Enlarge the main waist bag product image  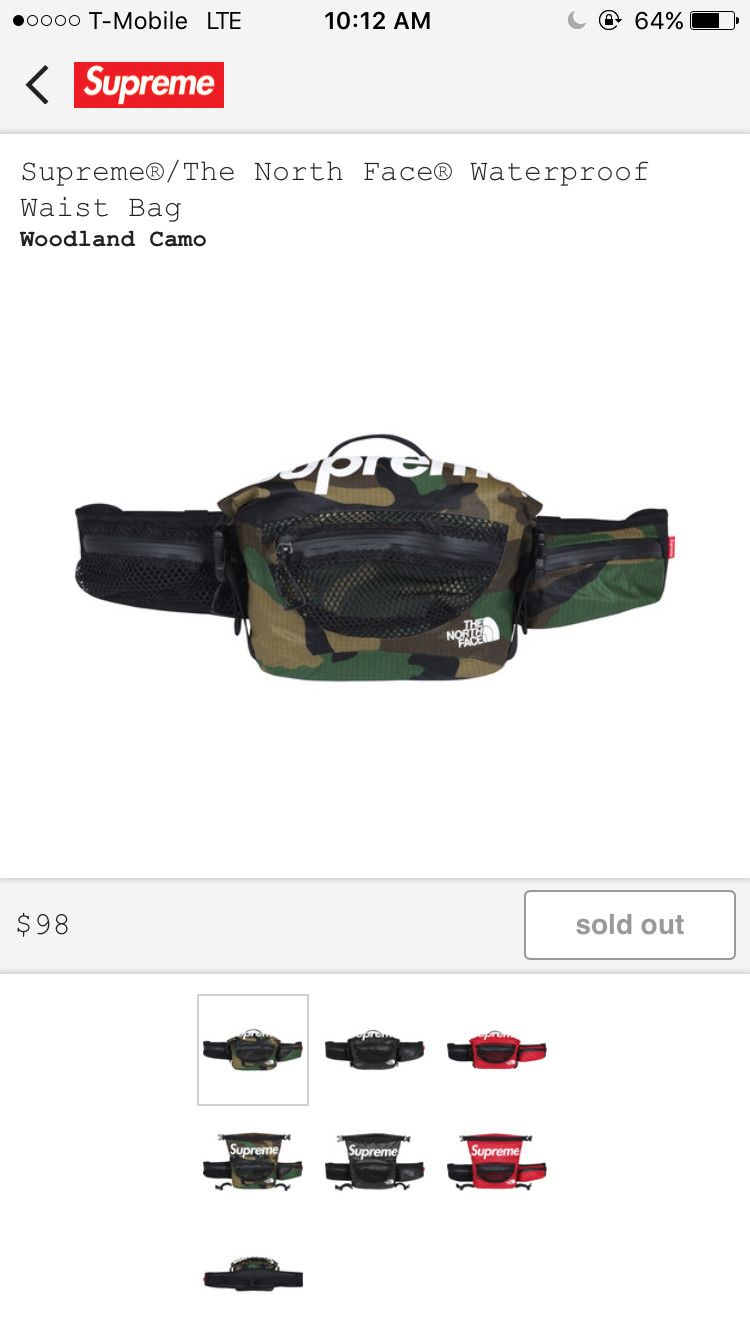(x=372, y=560)
